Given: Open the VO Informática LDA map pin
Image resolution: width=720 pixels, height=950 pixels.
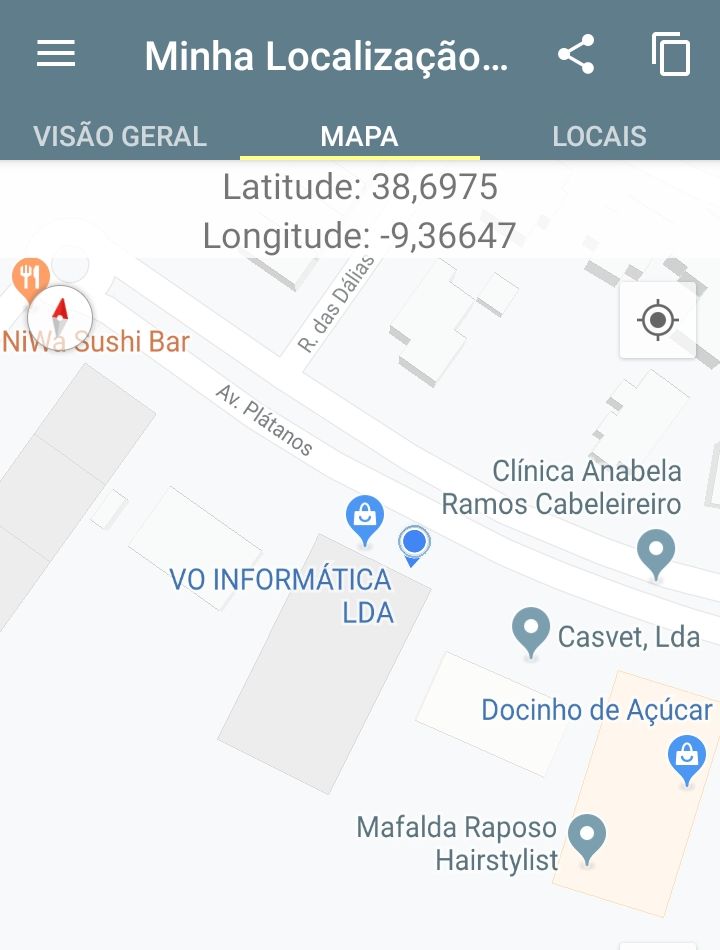Looking at the screenshot, I should coord(365,518).
